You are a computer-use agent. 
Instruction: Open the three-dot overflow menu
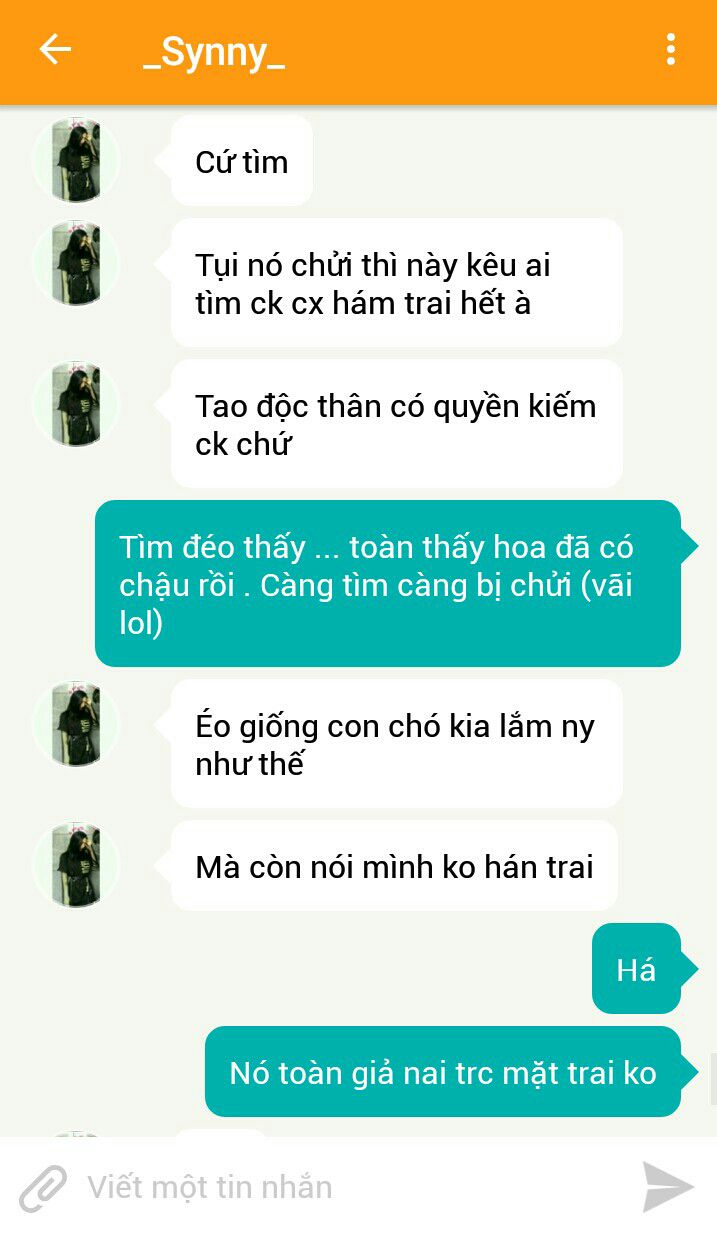pyautogui.click(x=670, y=50)
